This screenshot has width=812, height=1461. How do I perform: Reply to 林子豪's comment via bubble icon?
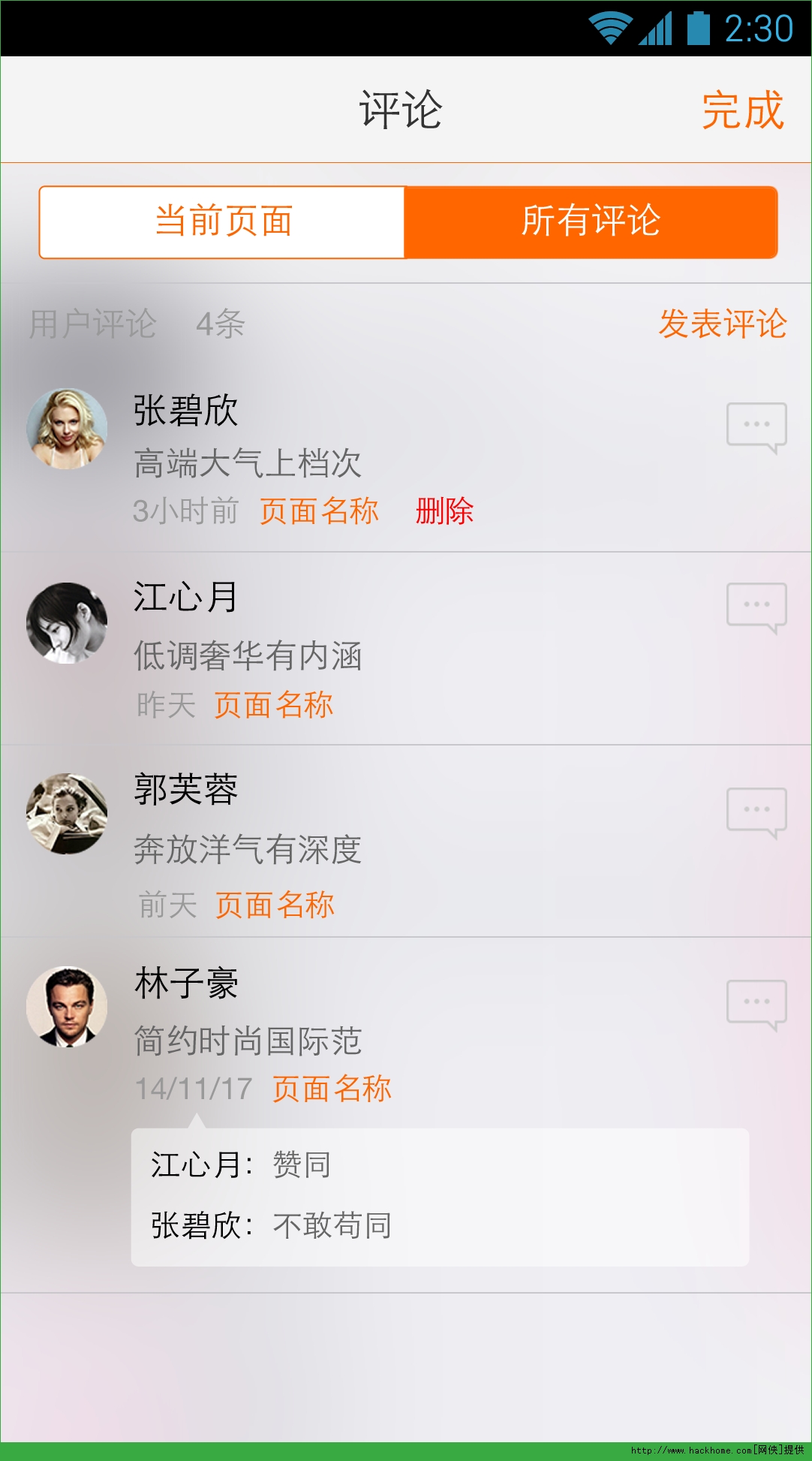click(x=756, y=1005)
